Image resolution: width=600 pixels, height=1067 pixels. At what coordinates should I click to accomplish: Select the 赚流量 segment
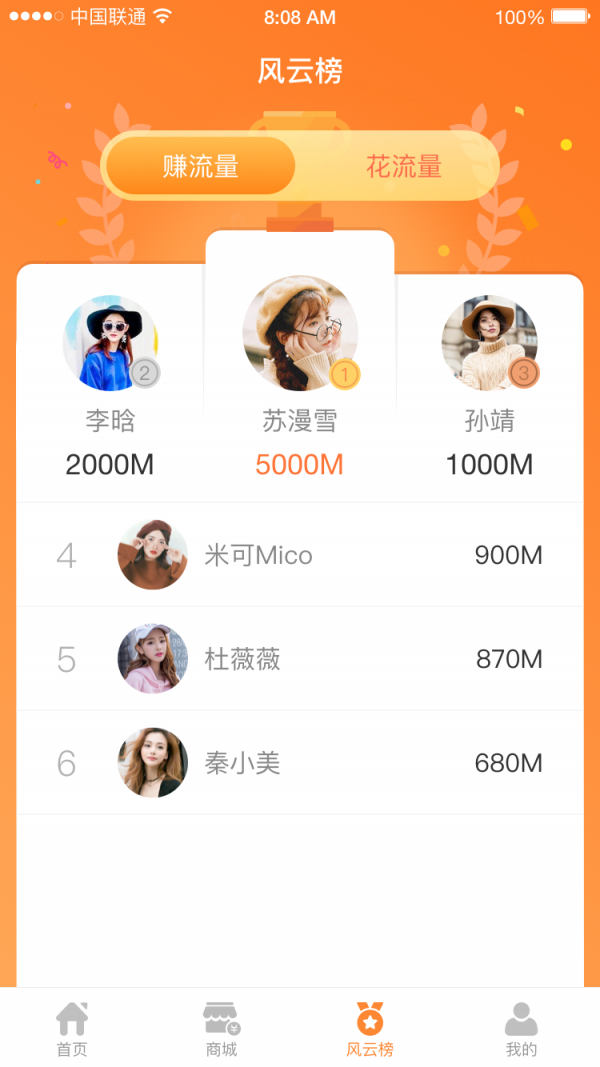pyautogui.click(x=201, y=166)
